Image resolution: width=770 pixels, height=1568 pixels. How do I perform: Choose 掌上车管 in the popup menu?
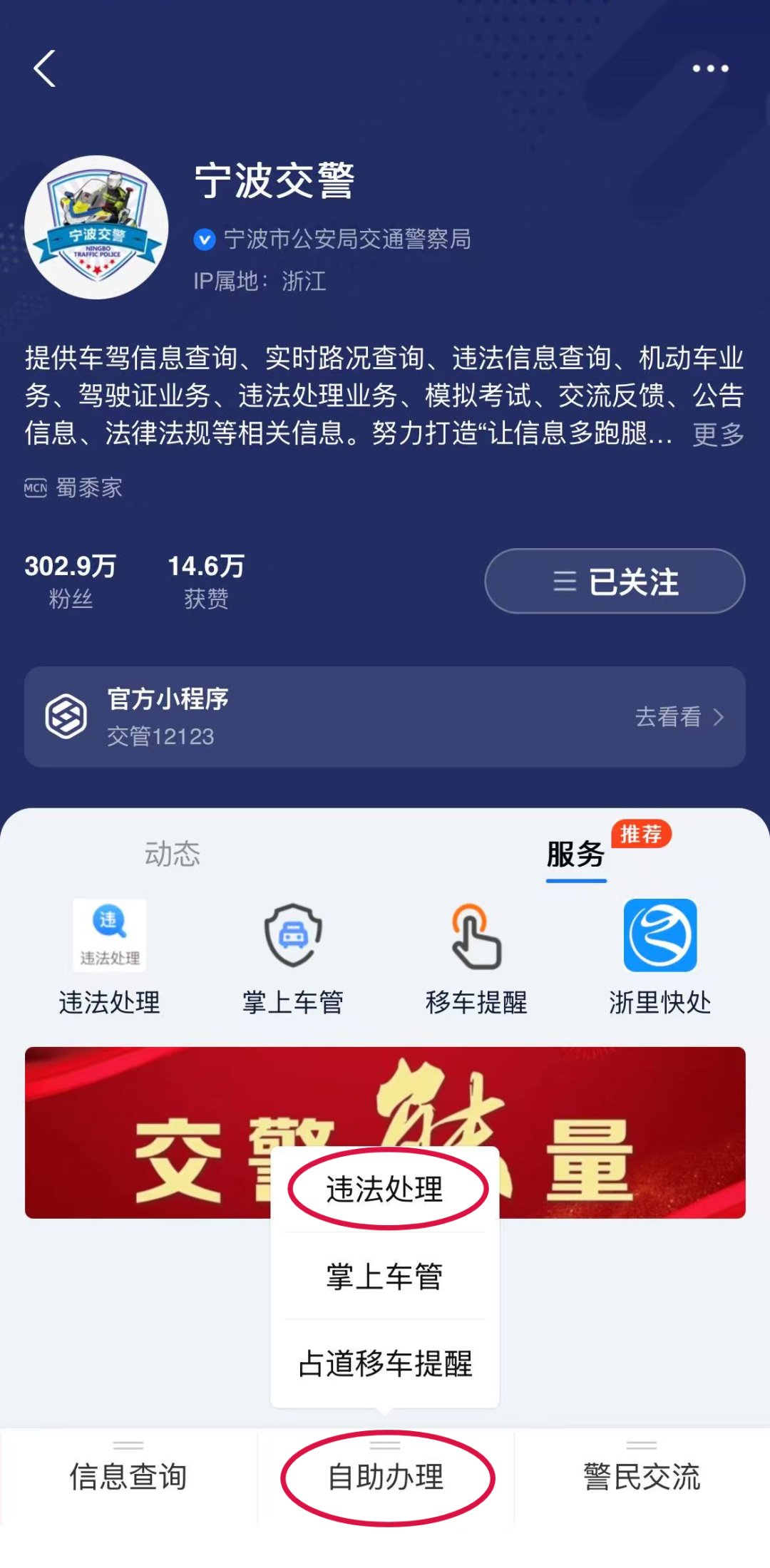click(x=385, y=1276)
